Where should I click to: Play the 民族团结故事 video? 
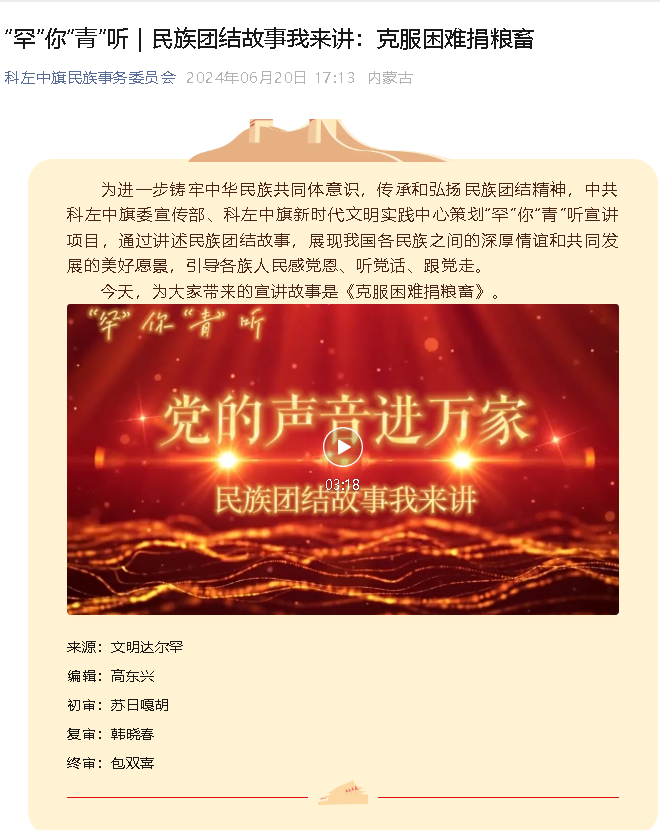pyautogui.click(x=342, y=448)
